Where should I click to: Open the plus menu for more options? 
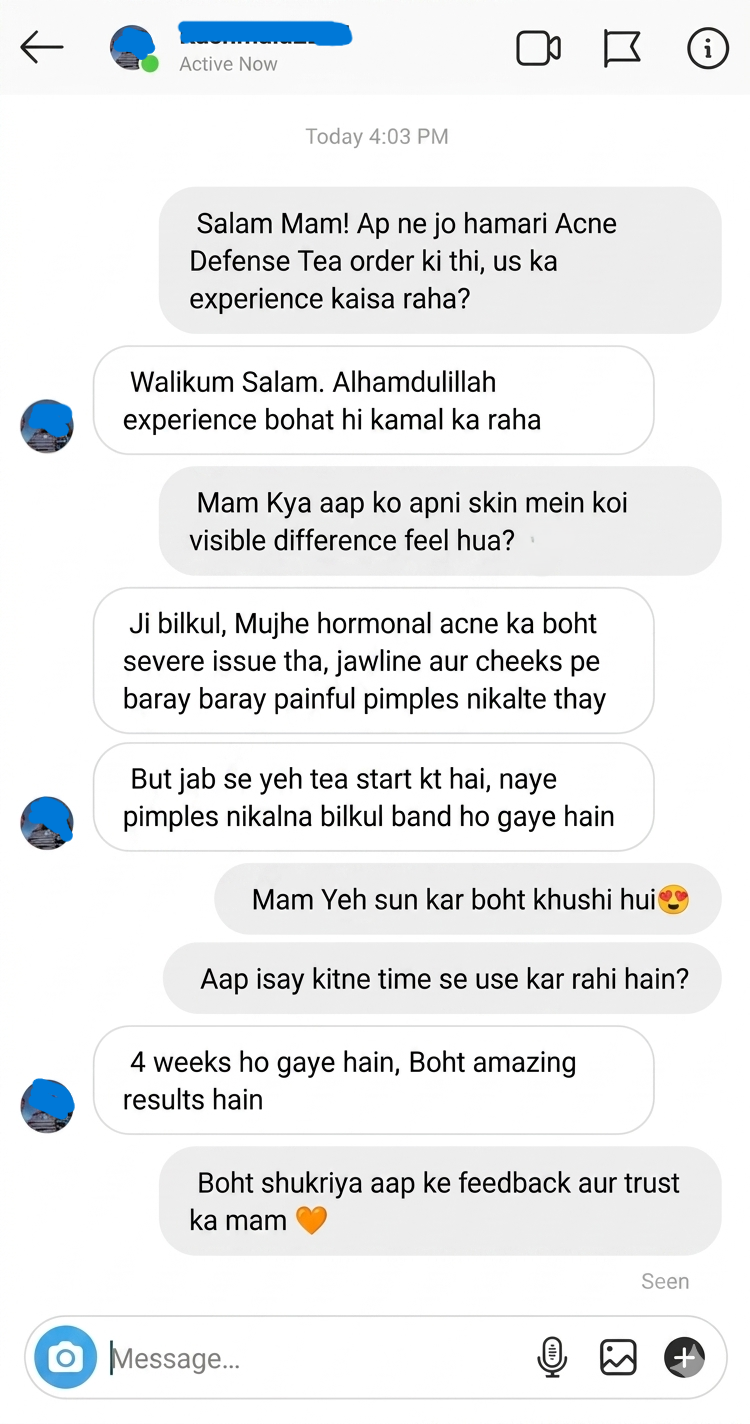[x=685, y=1357]
